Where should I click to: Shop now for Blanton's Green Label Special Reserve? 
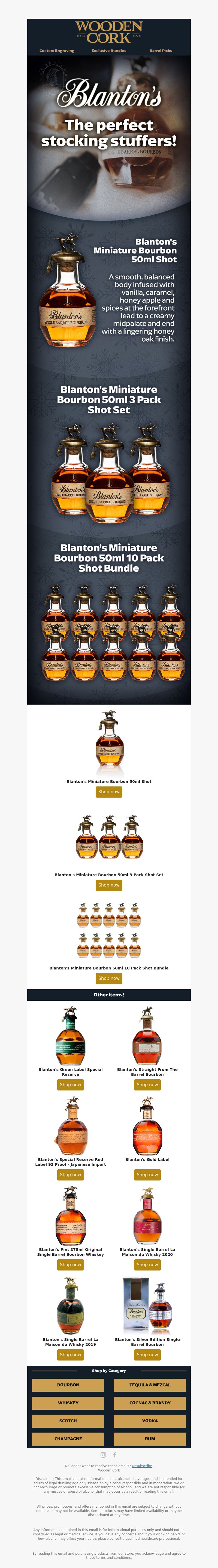(70, 1085)
